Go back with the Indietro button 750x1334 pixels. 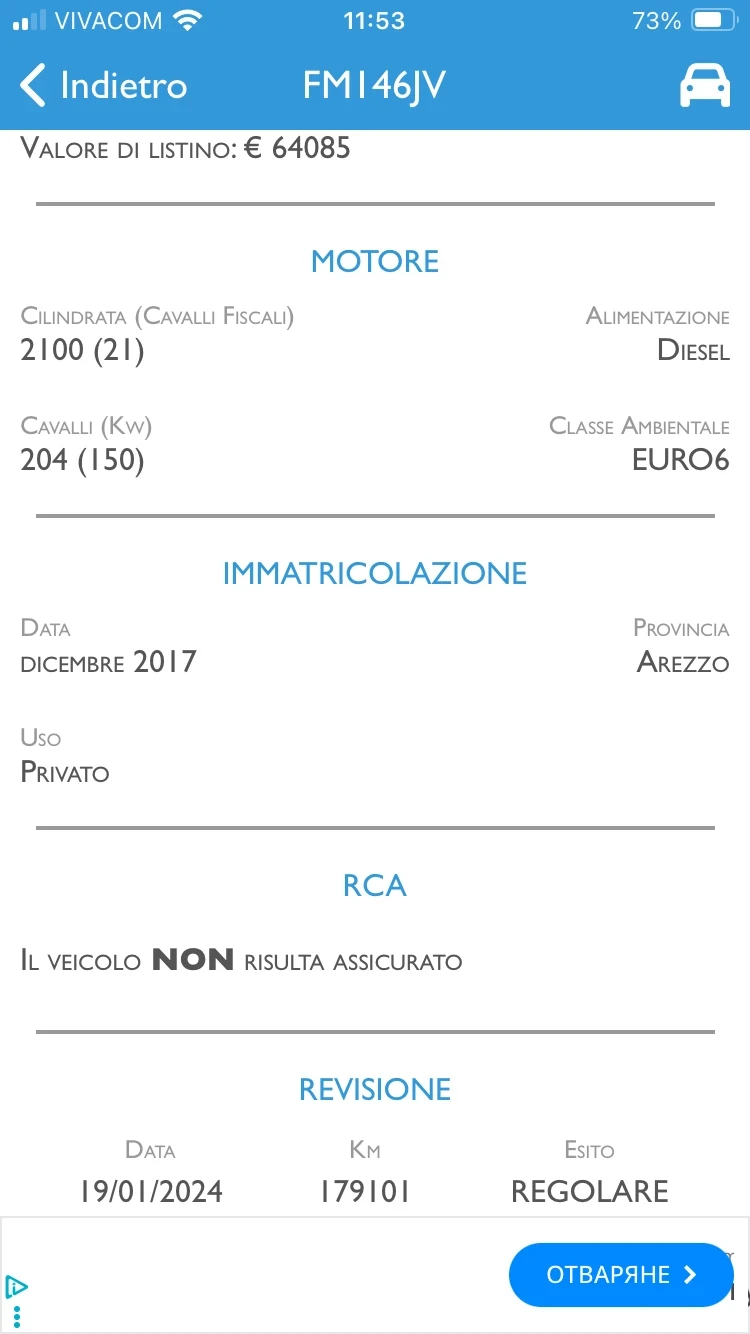coord(105,86)
